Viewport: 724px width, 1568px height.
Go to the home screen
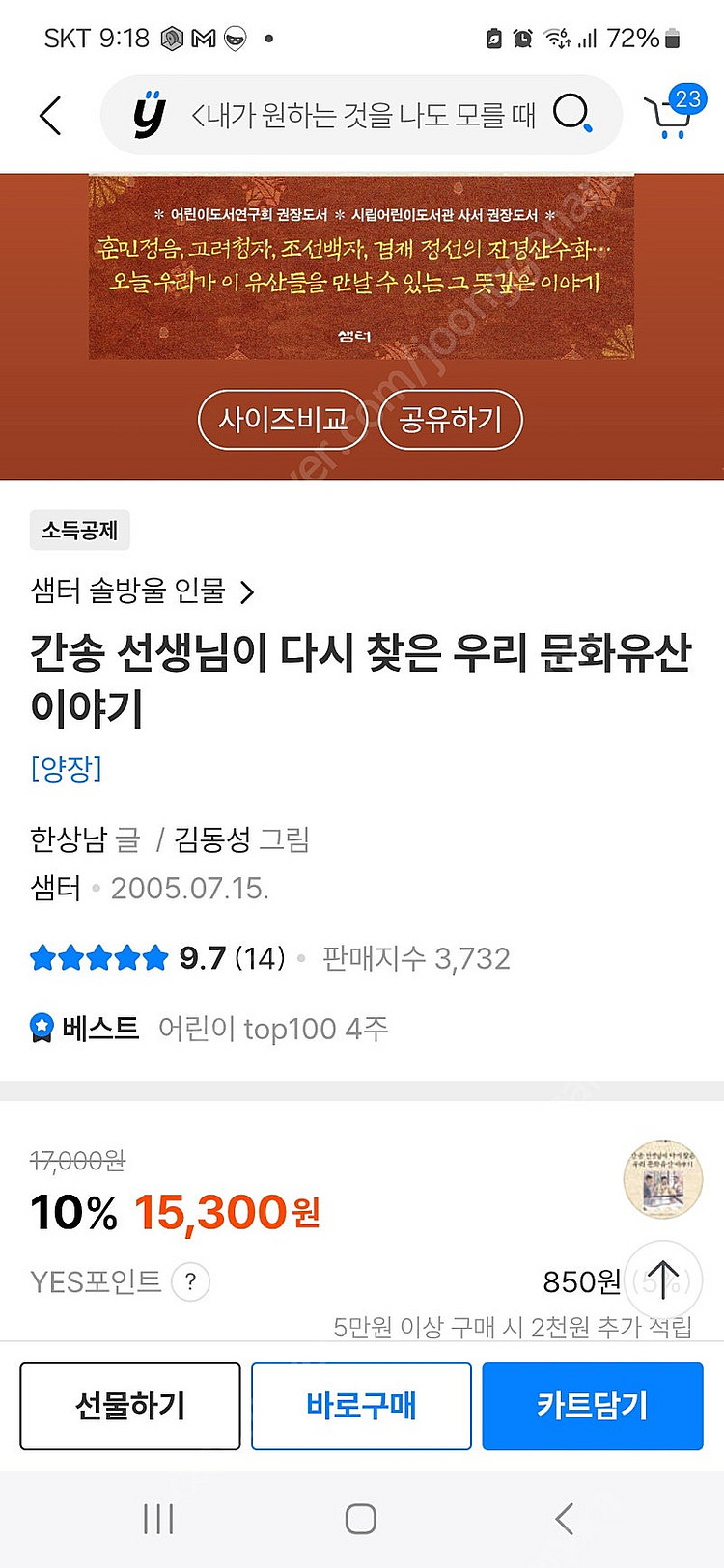tap(361, 1519)
